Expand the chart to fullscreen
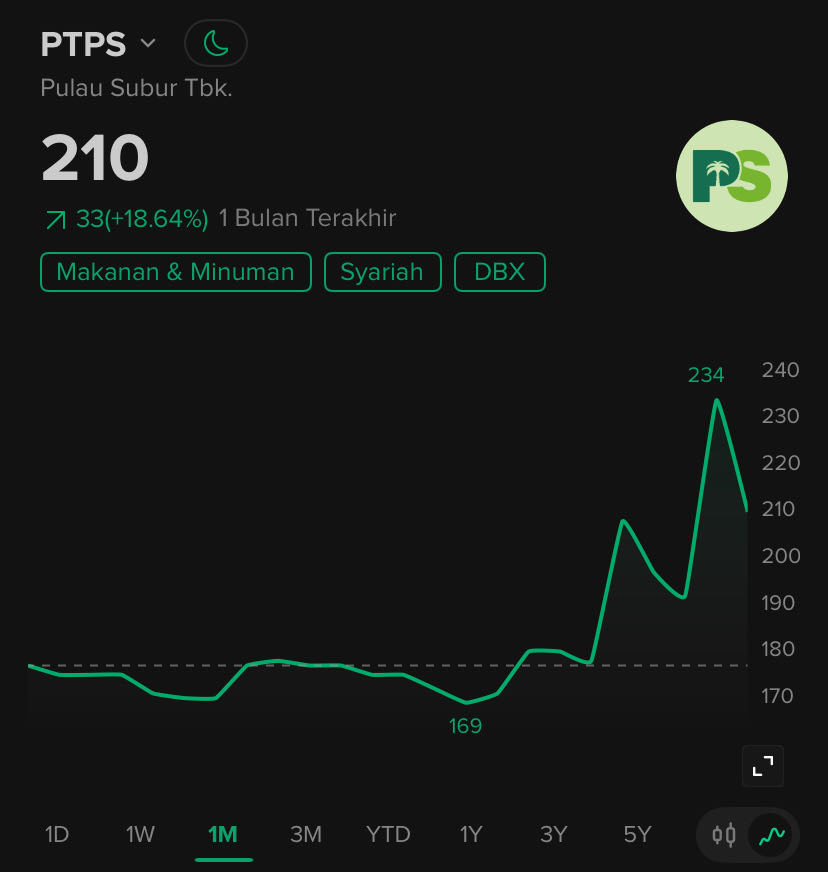 pyautogui.click(x=763, y=767)
